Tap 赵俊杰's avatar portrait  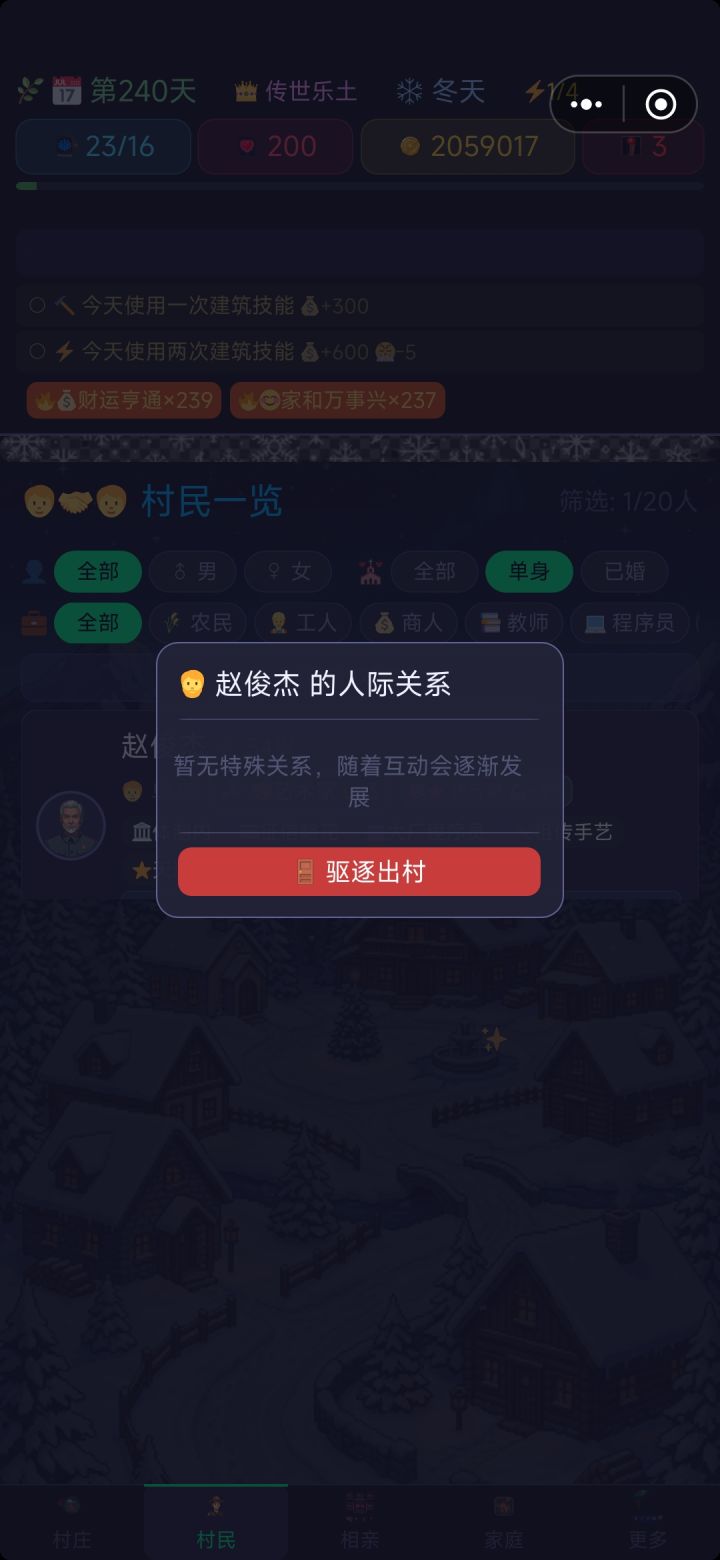[x=70, y=827]
